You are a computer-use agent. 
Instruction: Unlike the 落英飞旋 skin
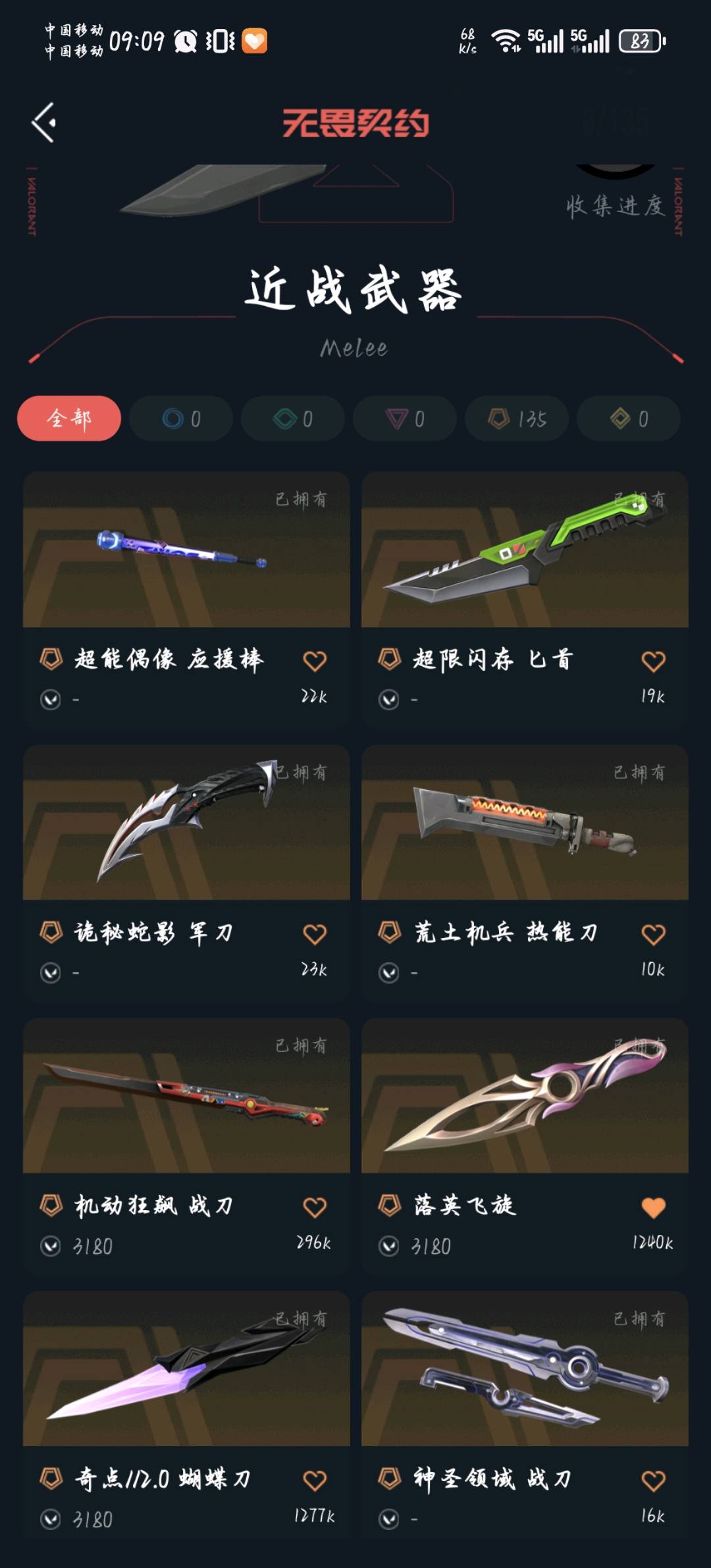pos(653,1207)
